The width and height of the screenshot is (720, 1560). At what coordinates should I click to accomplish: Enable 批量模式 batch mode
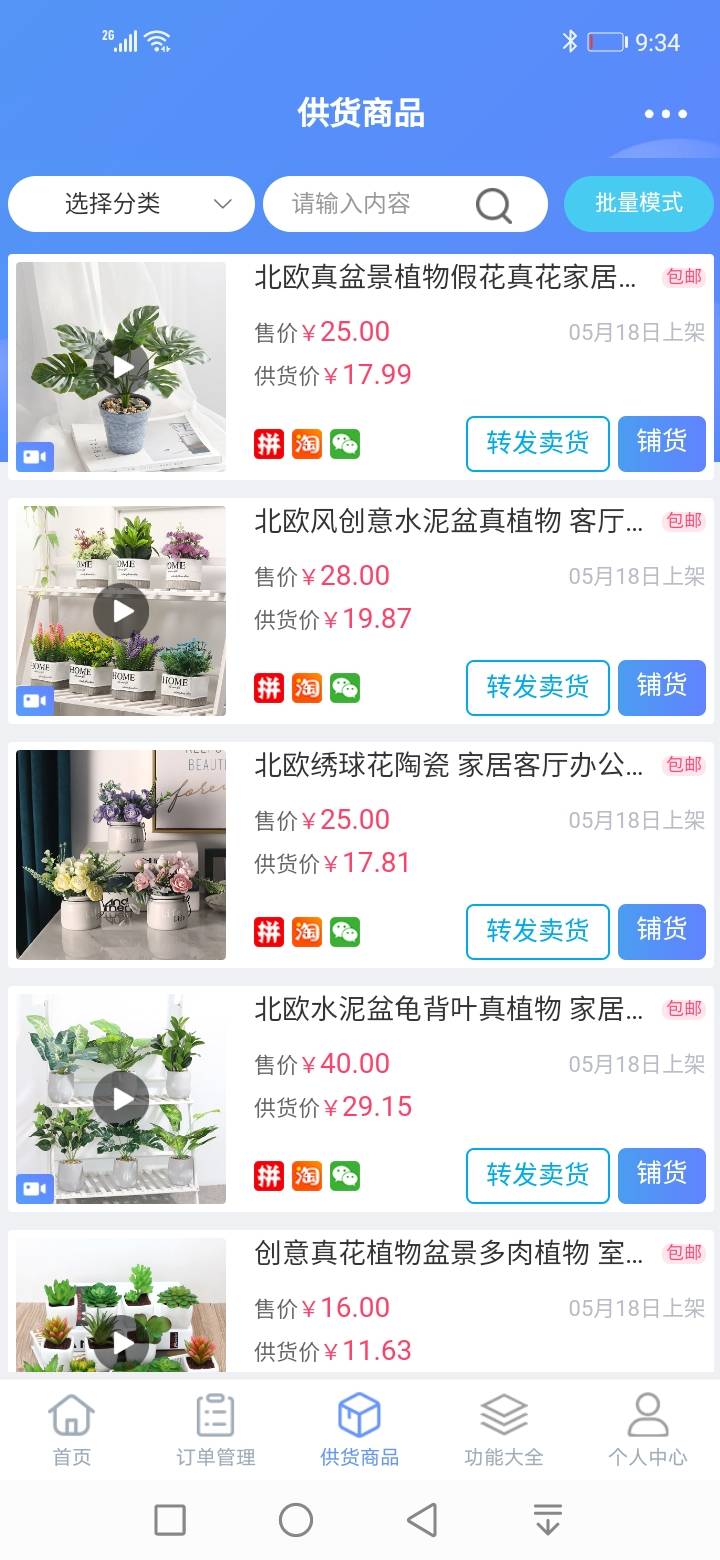[x=638, y=203]
